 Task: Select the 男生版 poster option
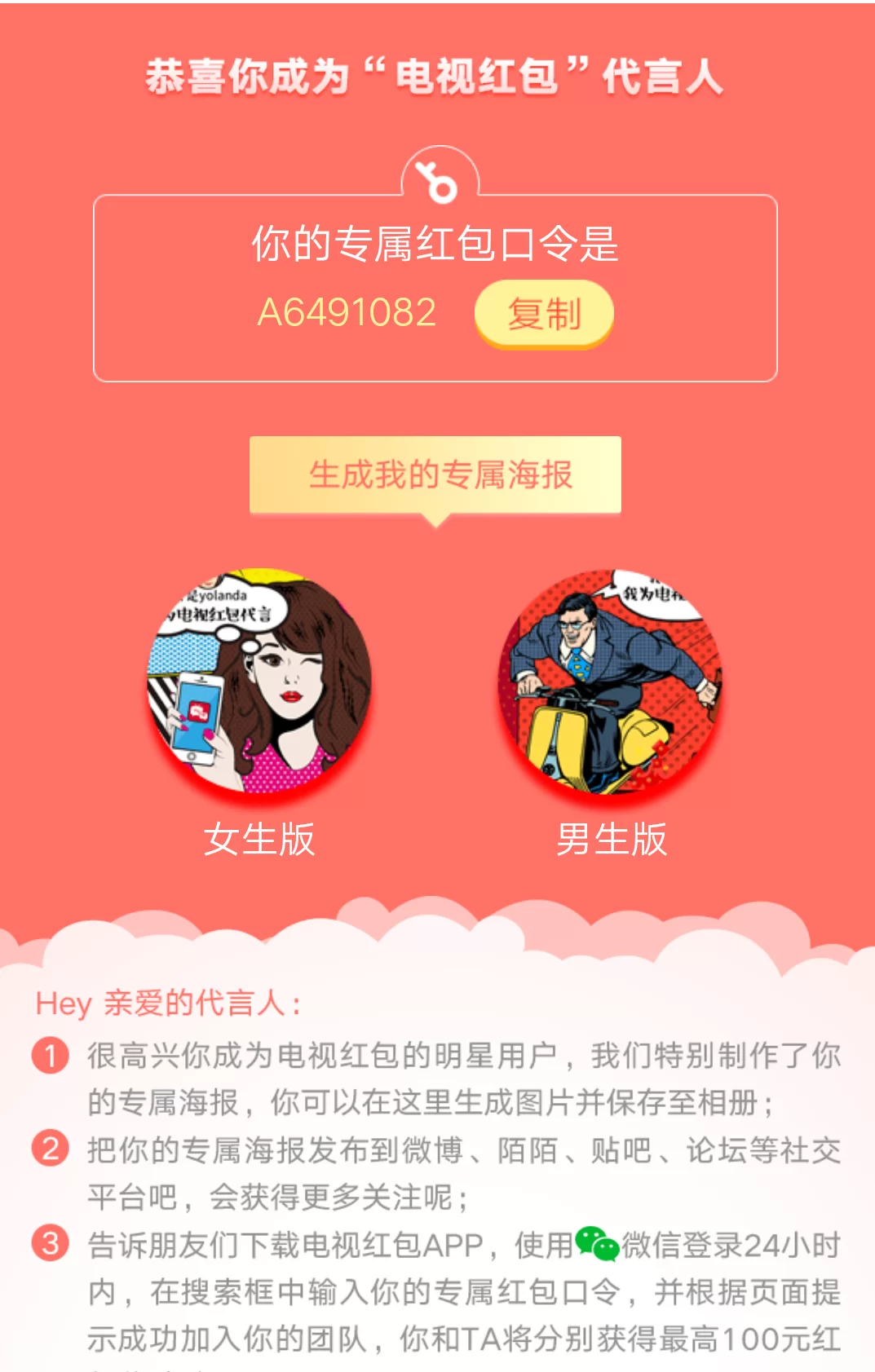coord(611,683)
